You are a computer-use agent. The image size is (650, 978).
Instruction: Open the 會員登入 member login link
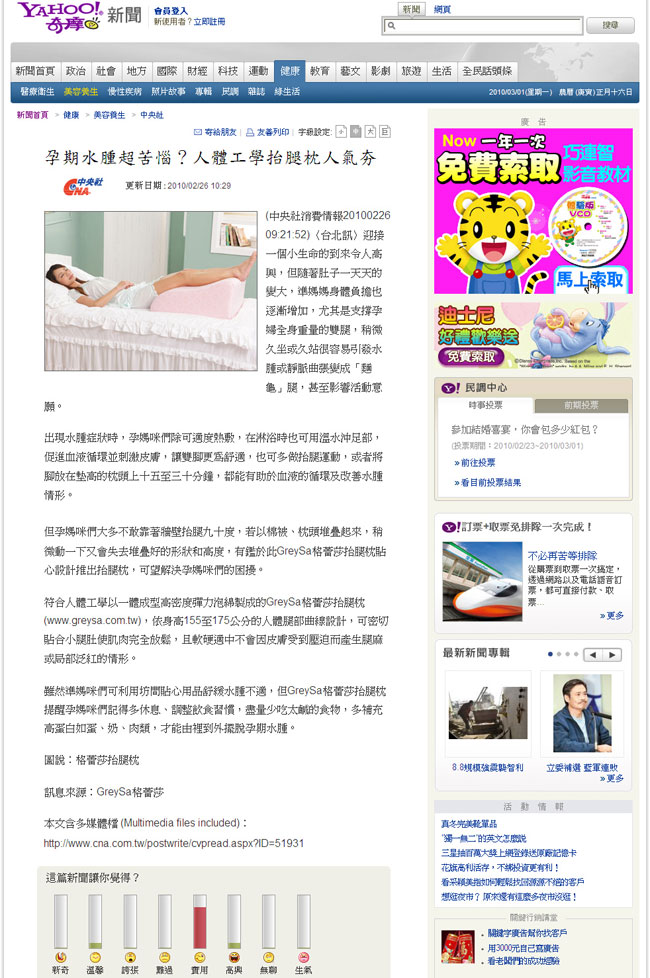pyautogui.click(x=170, y=10)
